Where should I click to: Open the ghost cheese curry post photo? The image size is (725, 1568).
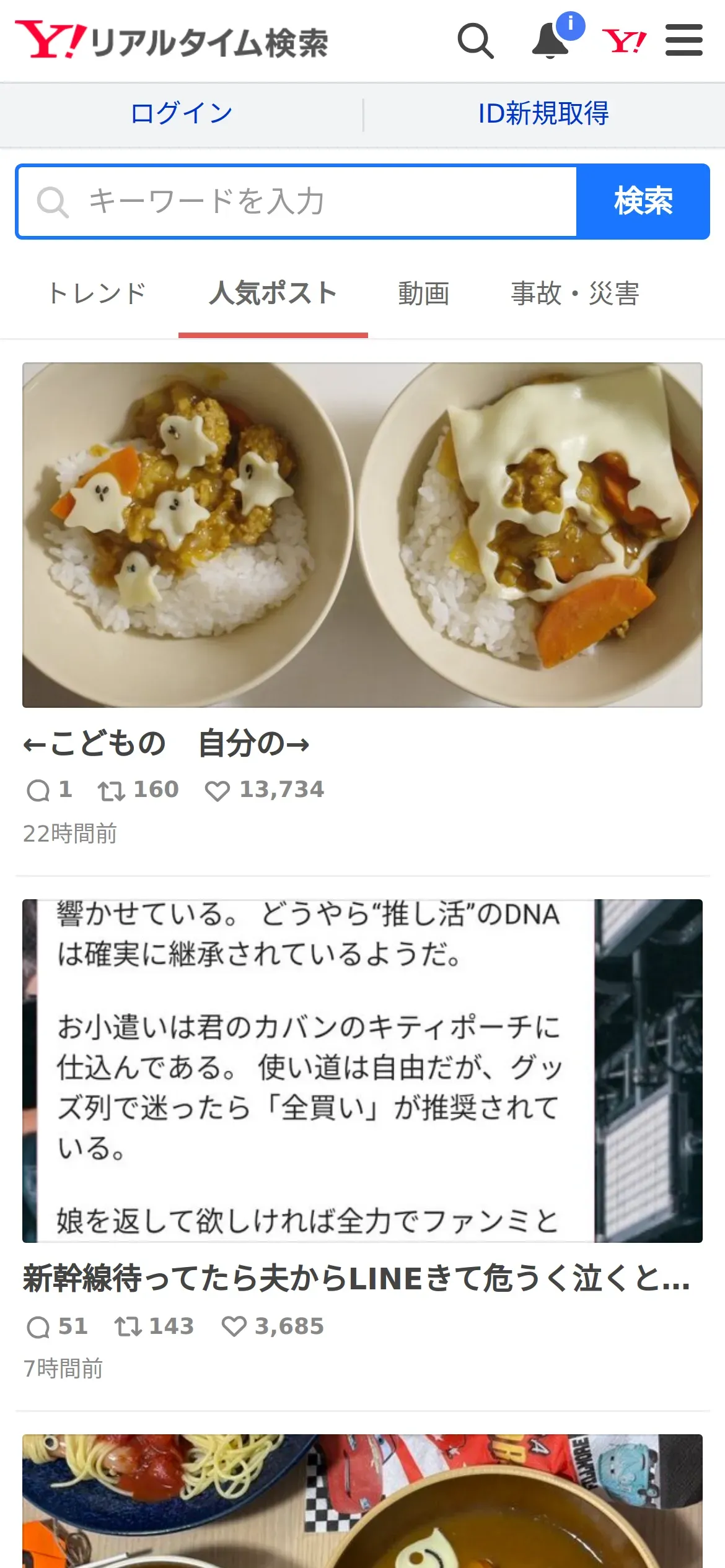tap(362, 534)
